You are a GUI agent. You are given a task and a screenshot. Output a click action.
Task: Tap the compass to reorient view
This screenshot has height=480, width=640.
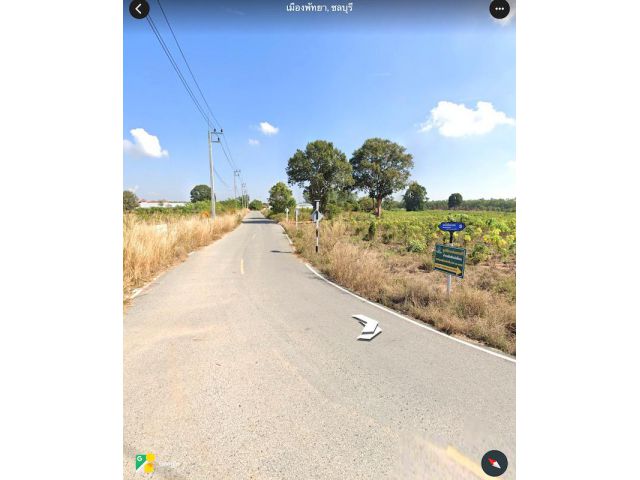point(494,463)
